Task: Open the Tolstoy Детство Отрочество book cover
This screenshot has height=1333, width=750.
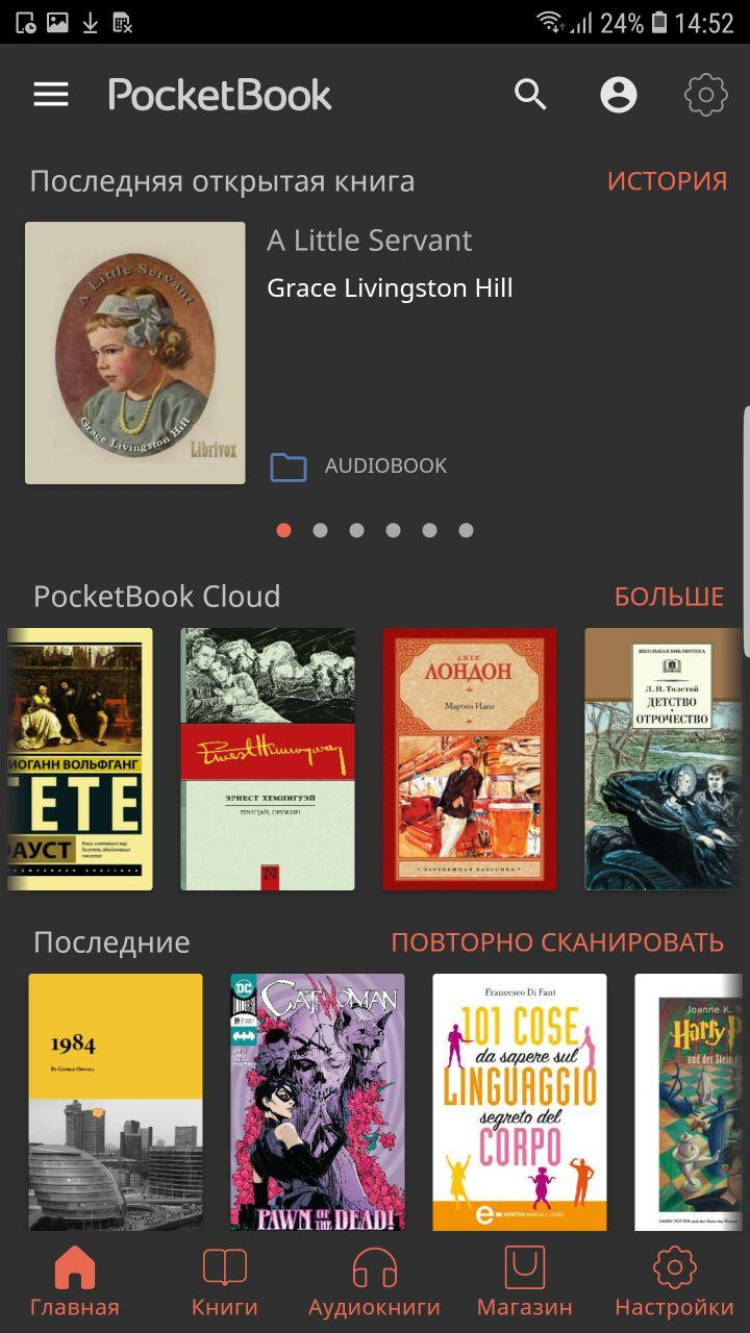Action: [662, 758]
